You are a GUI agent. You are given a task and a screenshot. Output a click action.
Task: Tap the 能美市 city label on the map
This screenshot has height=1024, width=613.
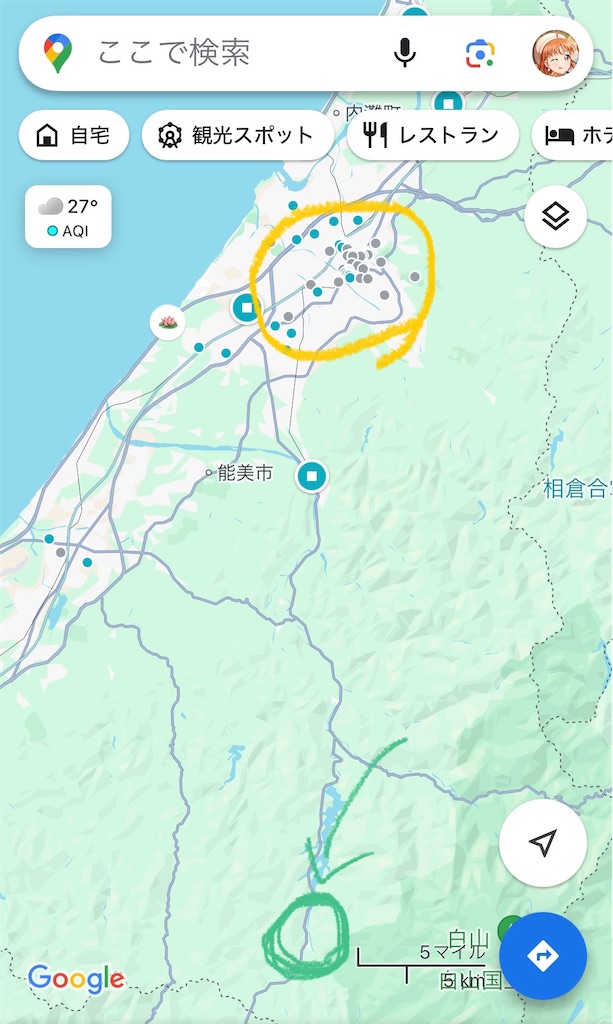click(x=240, y=473)
